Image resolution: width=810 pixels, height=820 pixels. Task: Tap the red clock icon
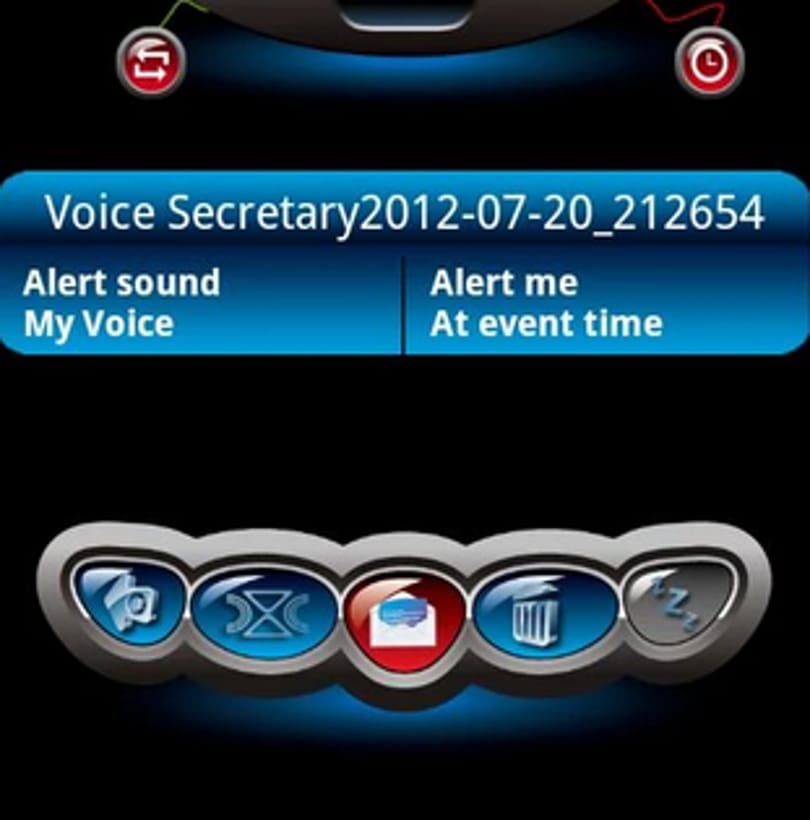click(x=710, y=62)
